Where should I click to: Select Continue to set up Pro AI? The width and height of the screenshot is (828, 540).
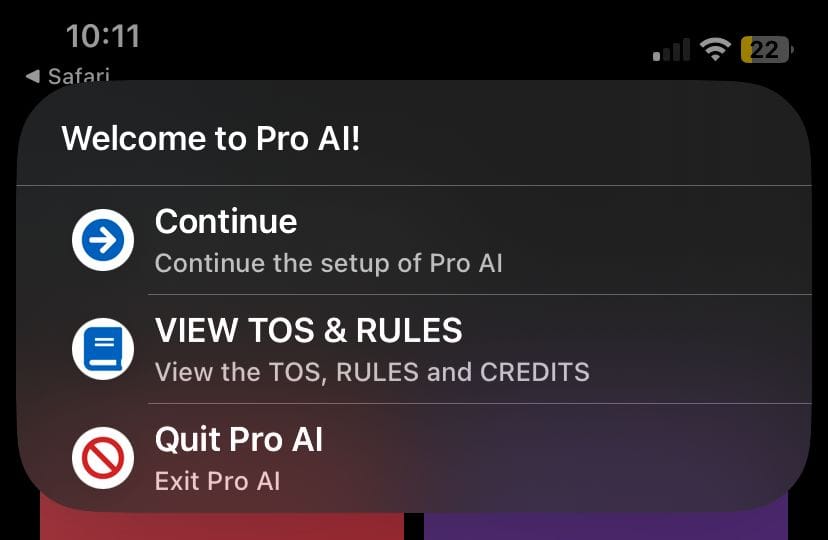pos(414,240)
